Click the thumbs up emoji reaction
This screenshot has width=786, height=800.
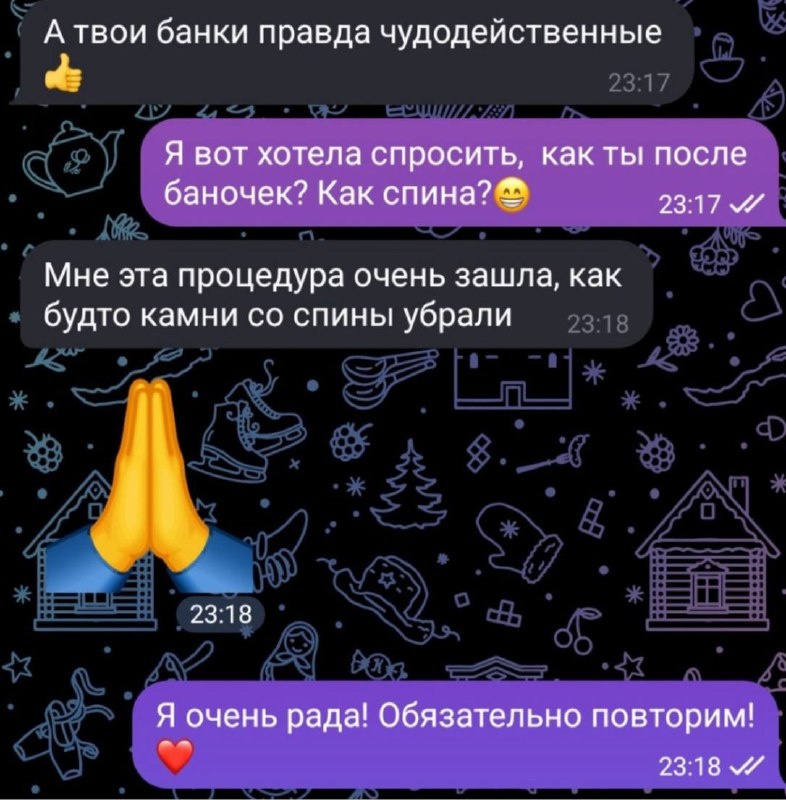(x=64, y=72)
